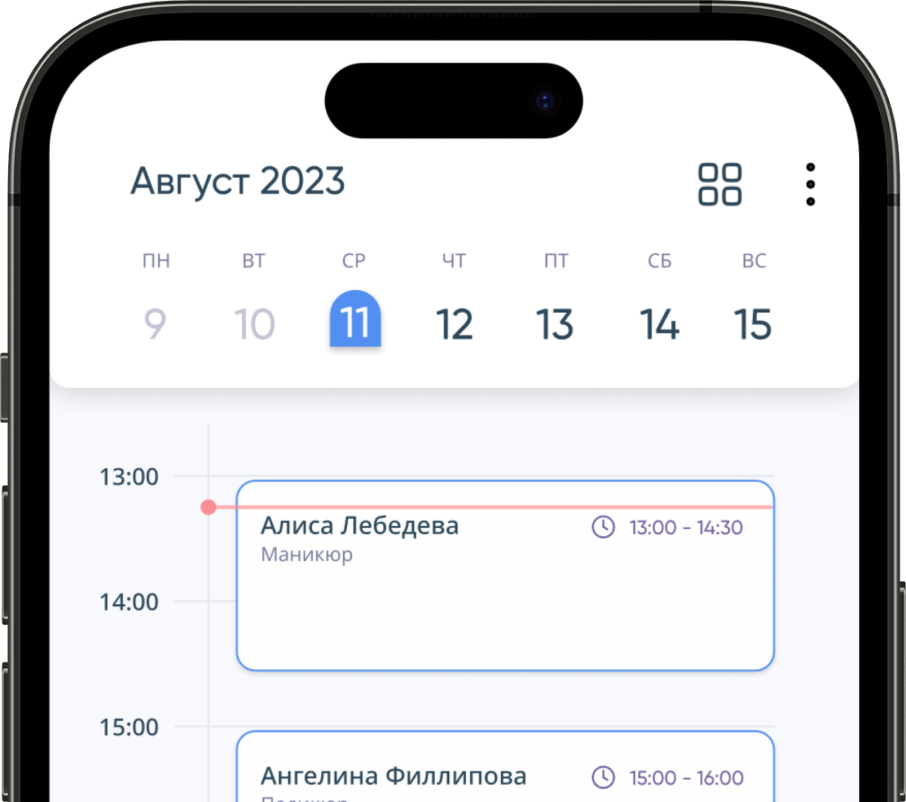Switch to Thursday the 12th

(x=454, y=324)
